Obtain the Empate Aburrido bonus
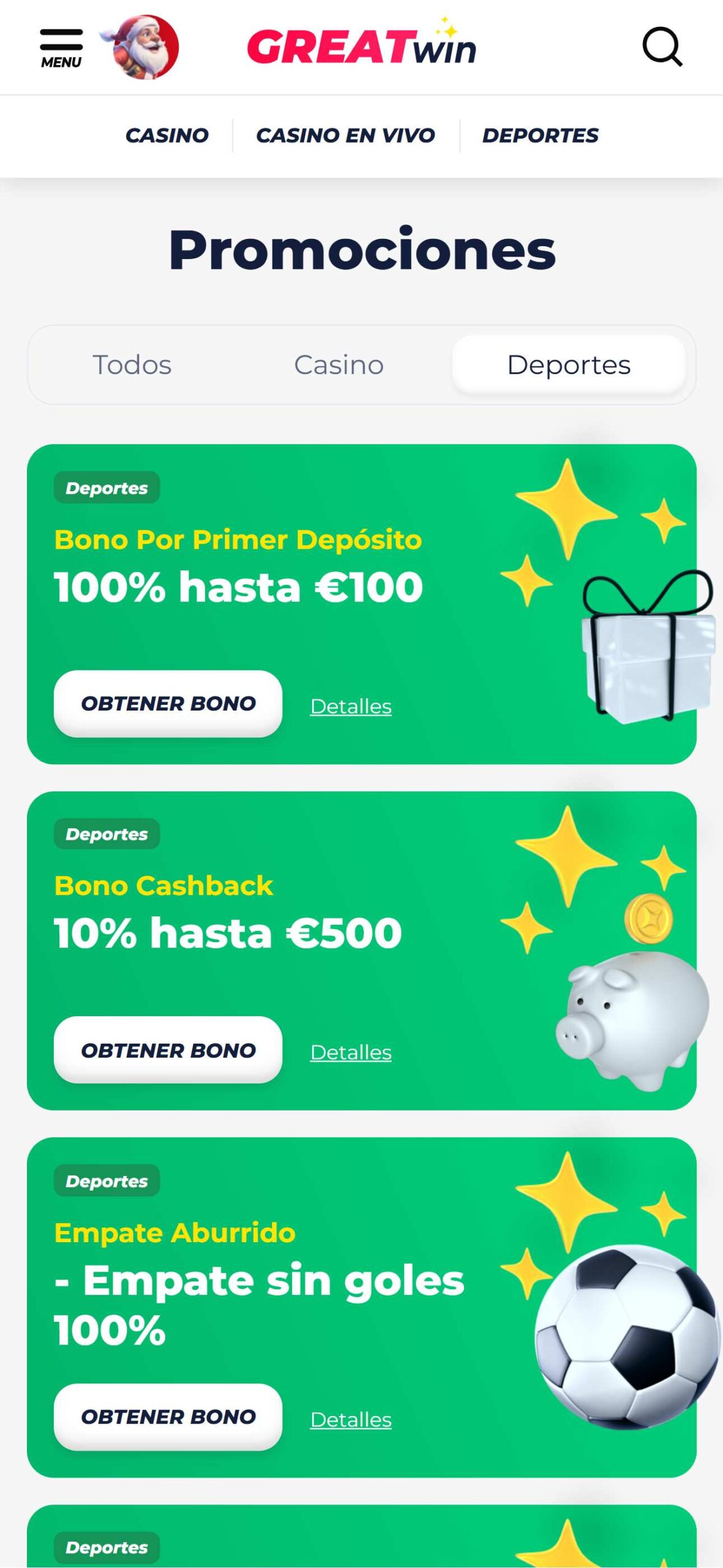723x1568 pixels. (168, 1417)
